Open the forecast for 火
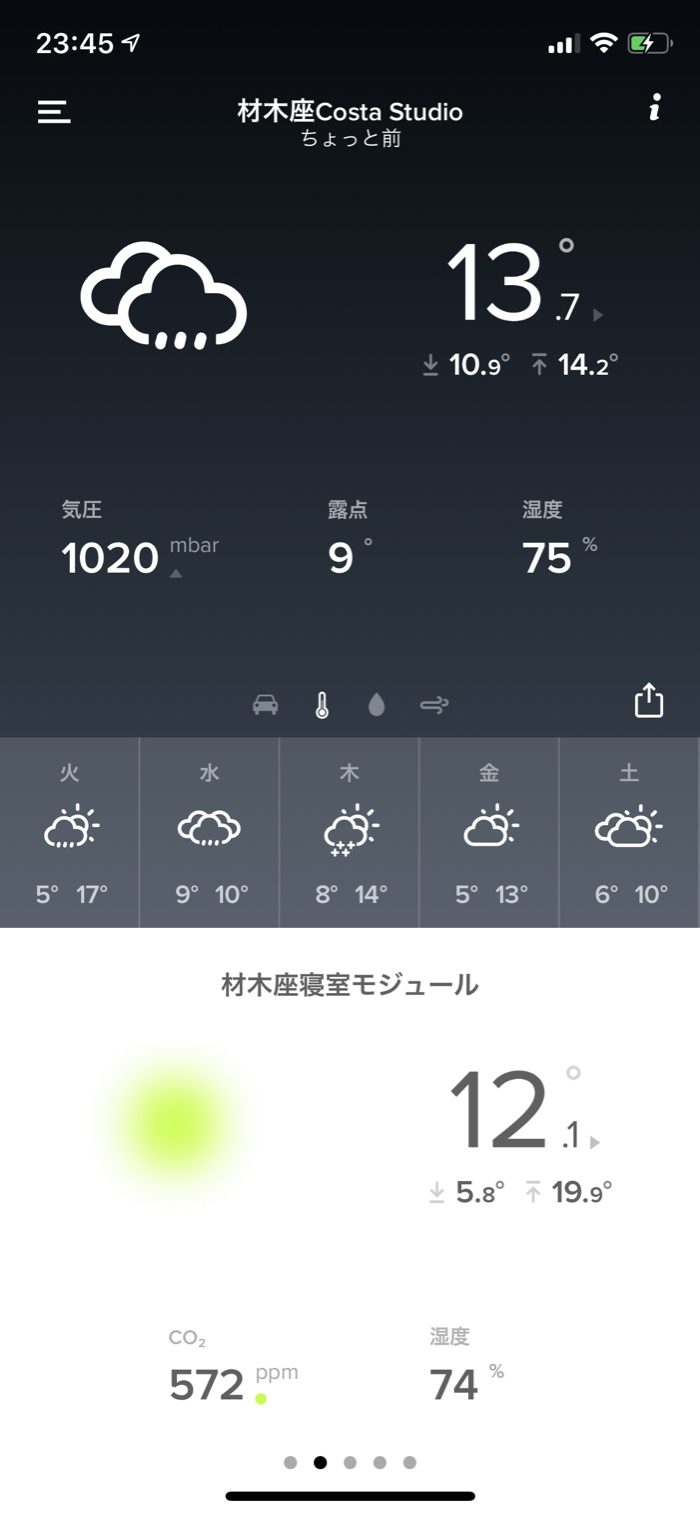The height and width of the screenshot is (1516, 700). tap(70, 832)
